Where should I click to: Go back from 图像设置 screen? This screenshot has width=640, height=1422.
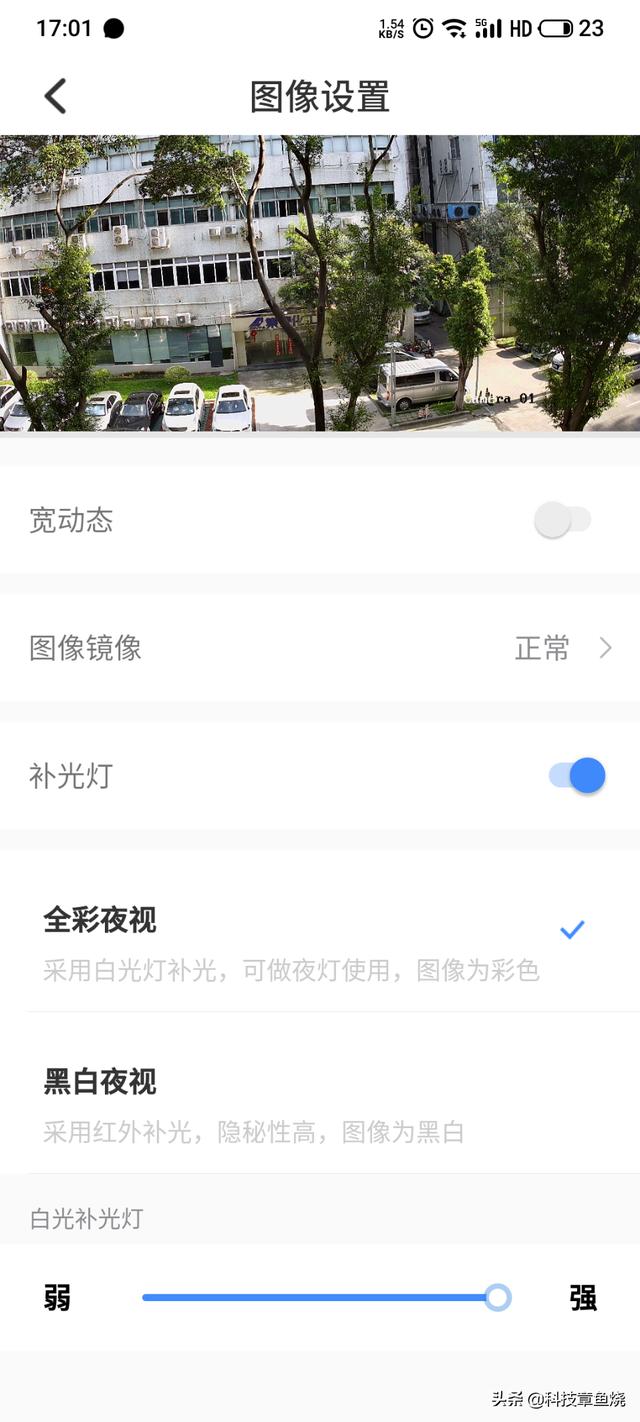coord(55,96)
